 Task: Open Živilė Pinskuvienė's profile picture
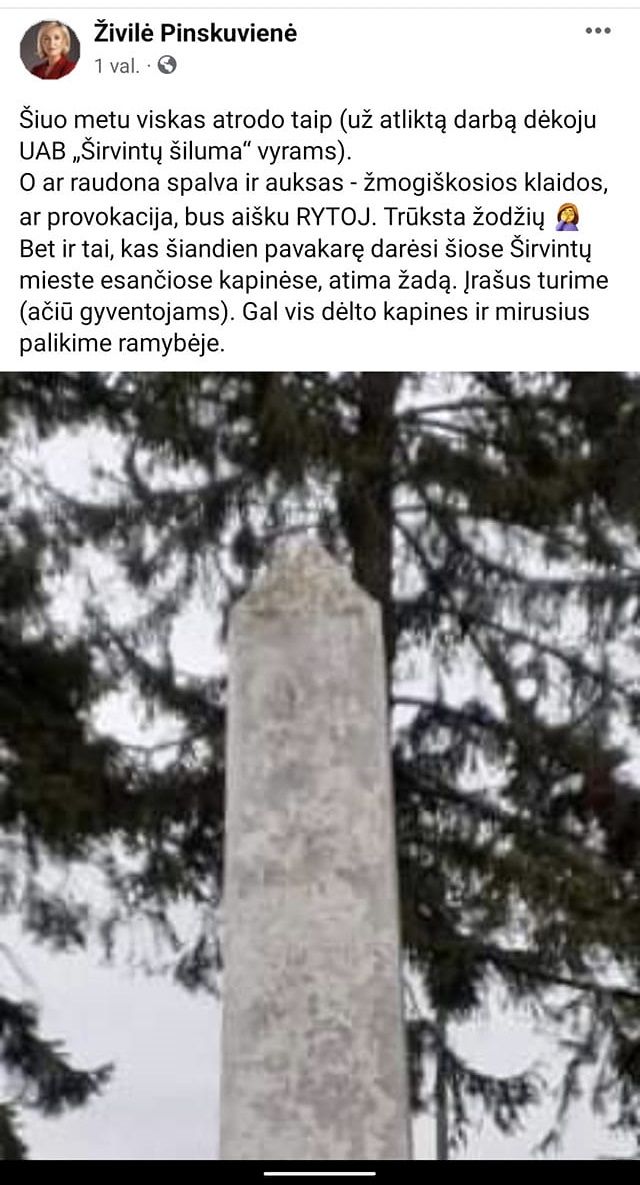coord(49,49)
